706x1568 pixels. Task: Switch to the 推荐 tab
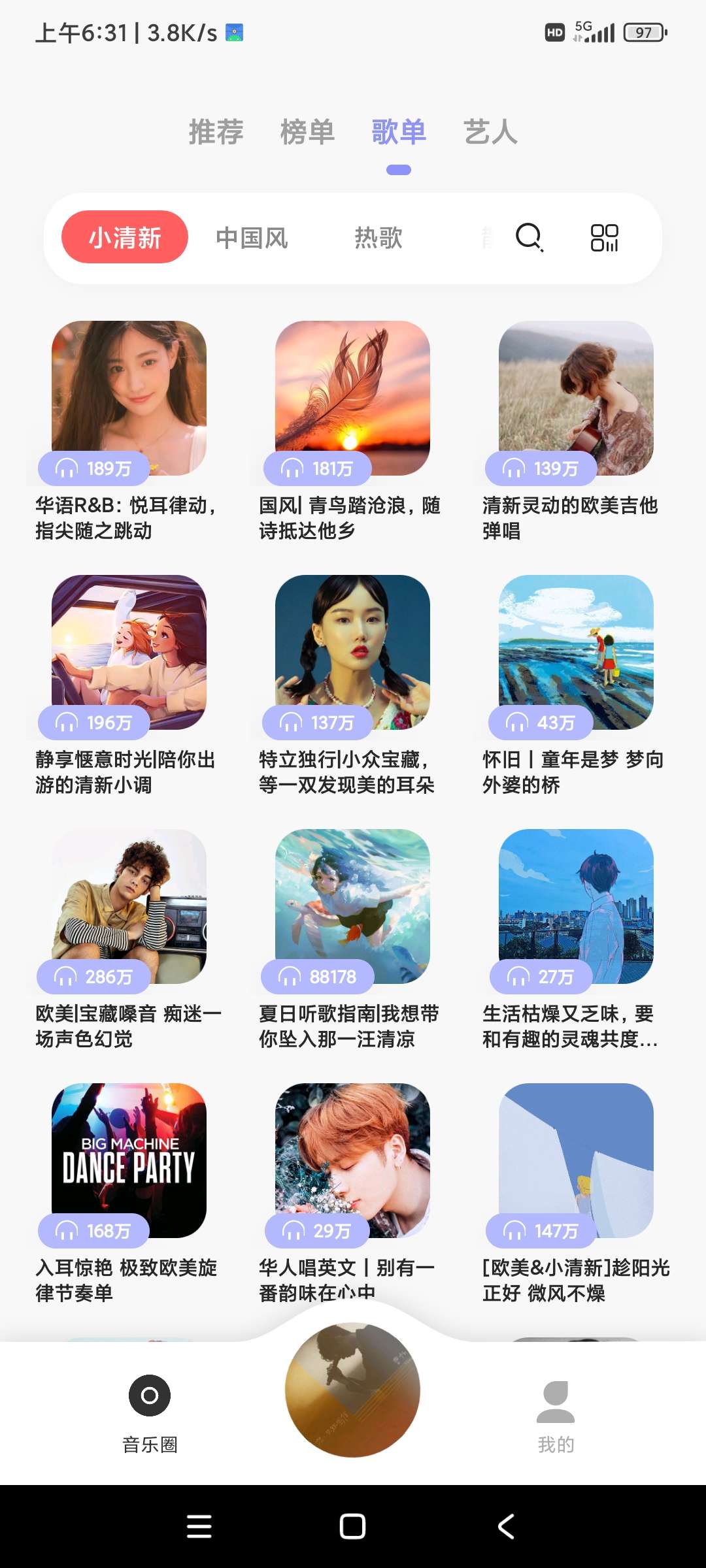click(x=216, y=132)
